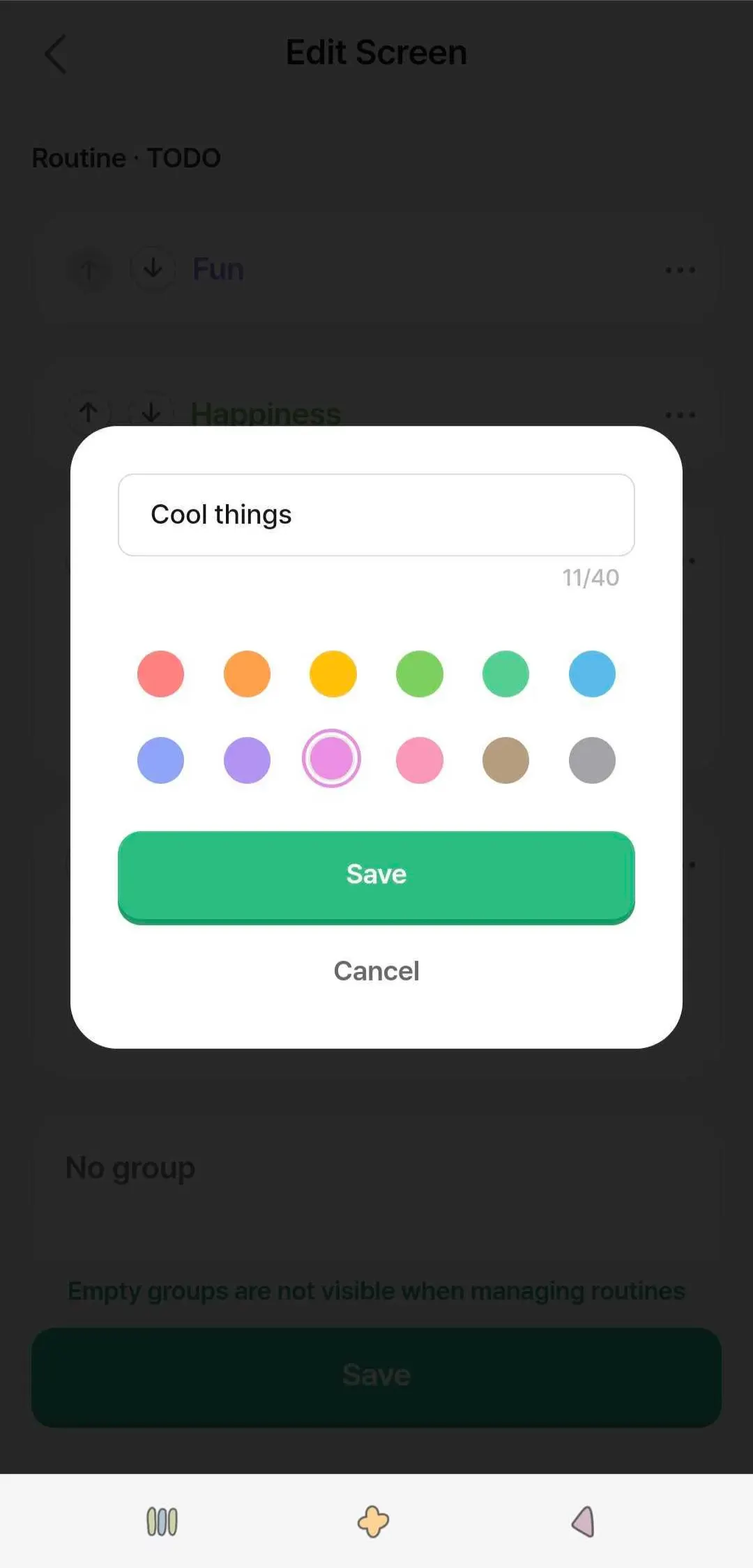Image resolution: width=753 pixels, height=1568 pixels.
Task: Tap the Cool things name field
Action: pos(376,515)
